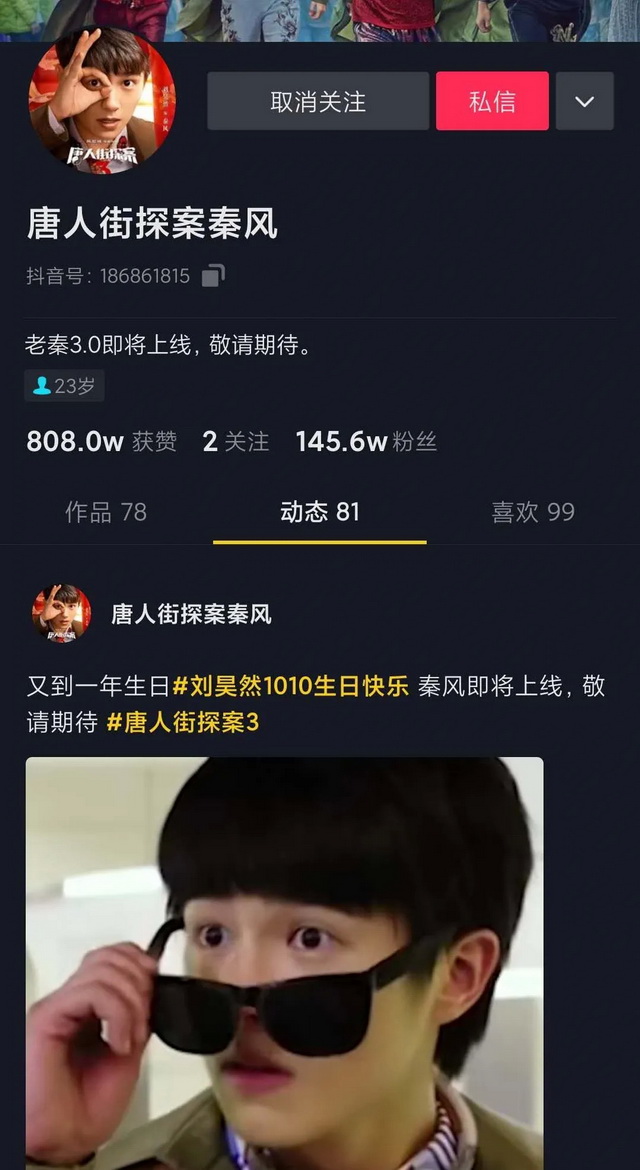640x1170 pixels.
Task: Open 私信 to send a private message
Action: [x=492, y=101]
